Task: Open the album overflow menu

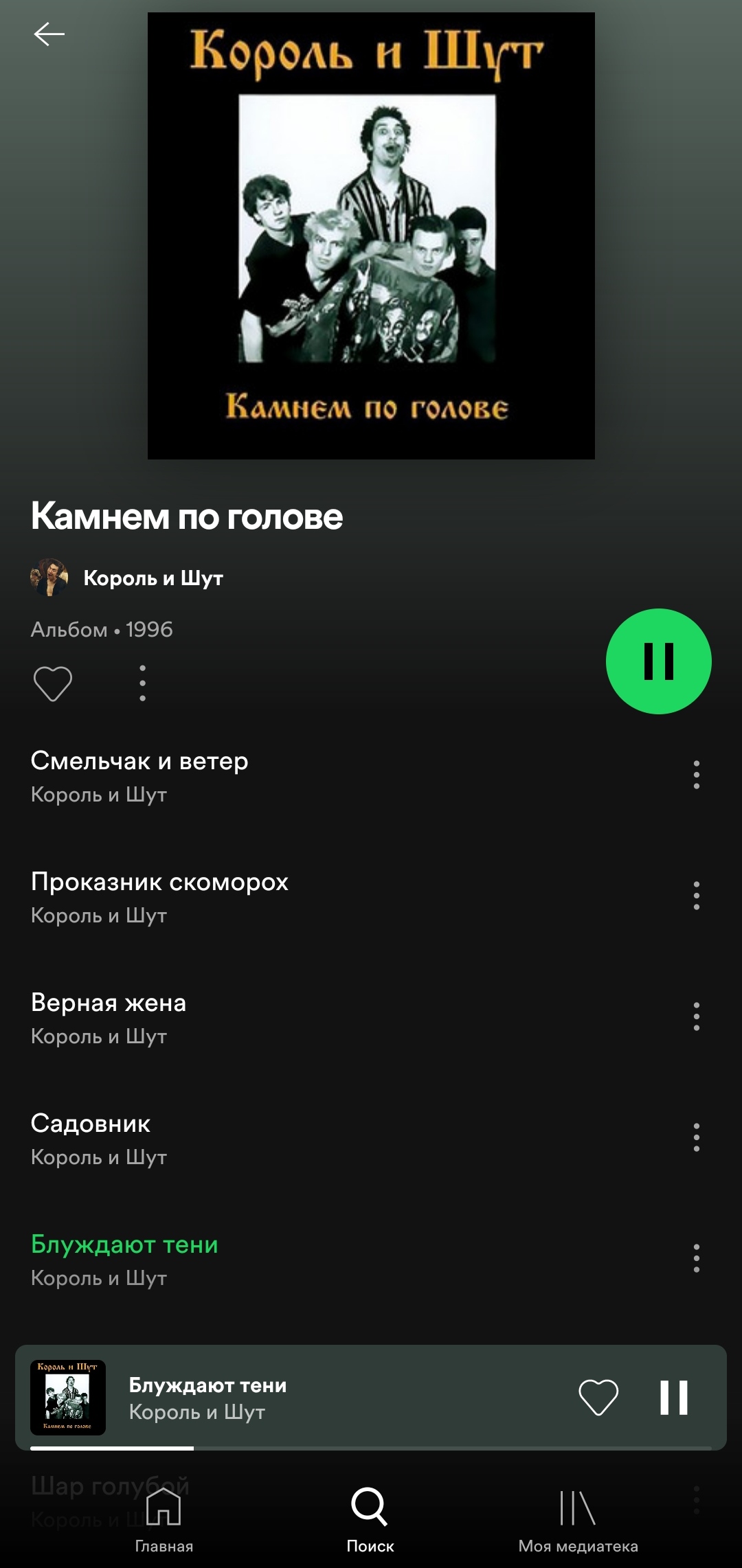Action: point(142,683)
